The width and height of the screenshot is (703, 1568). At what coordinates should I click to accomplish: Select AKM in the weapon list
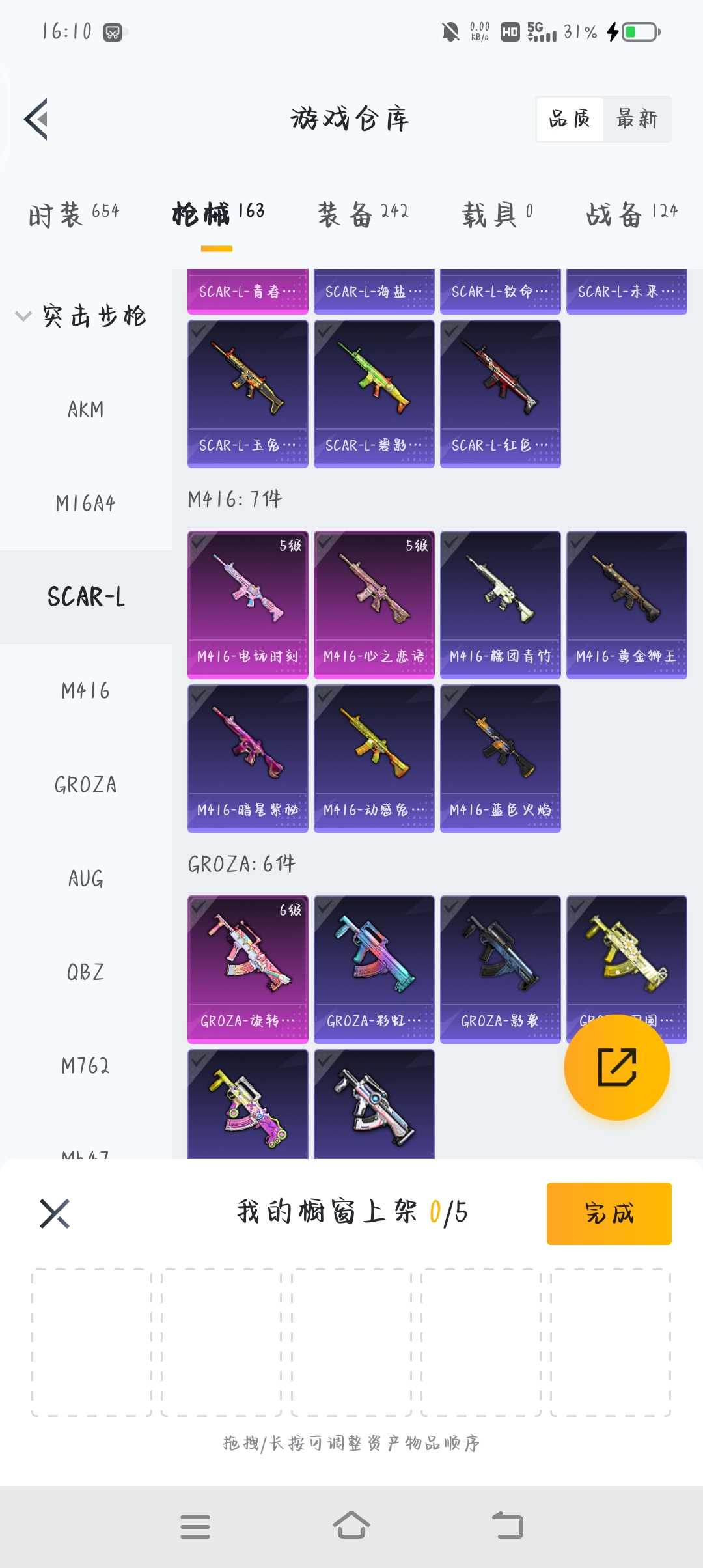coord(85,410)
